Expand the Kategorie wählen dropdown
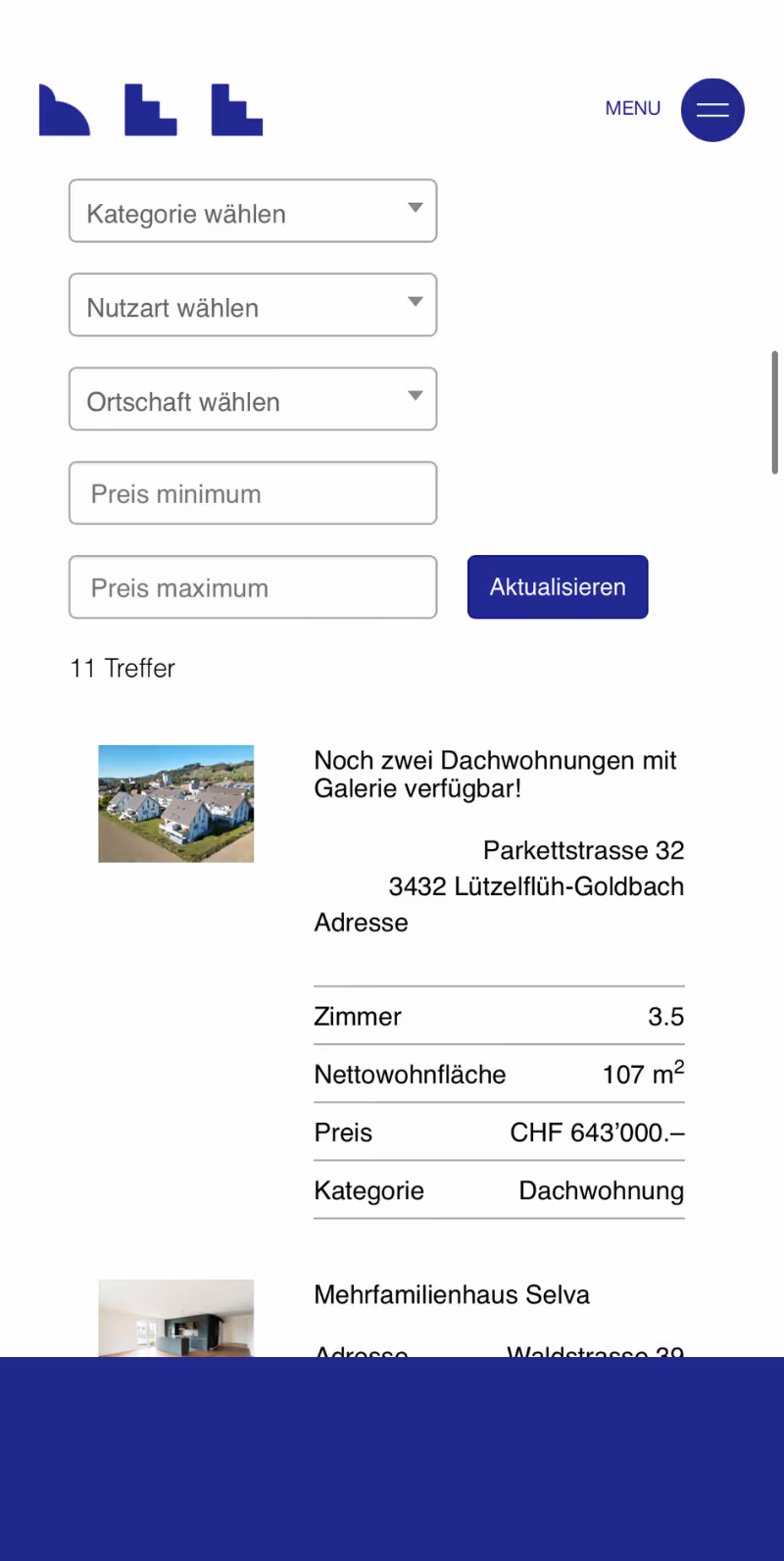 (253, 211)
